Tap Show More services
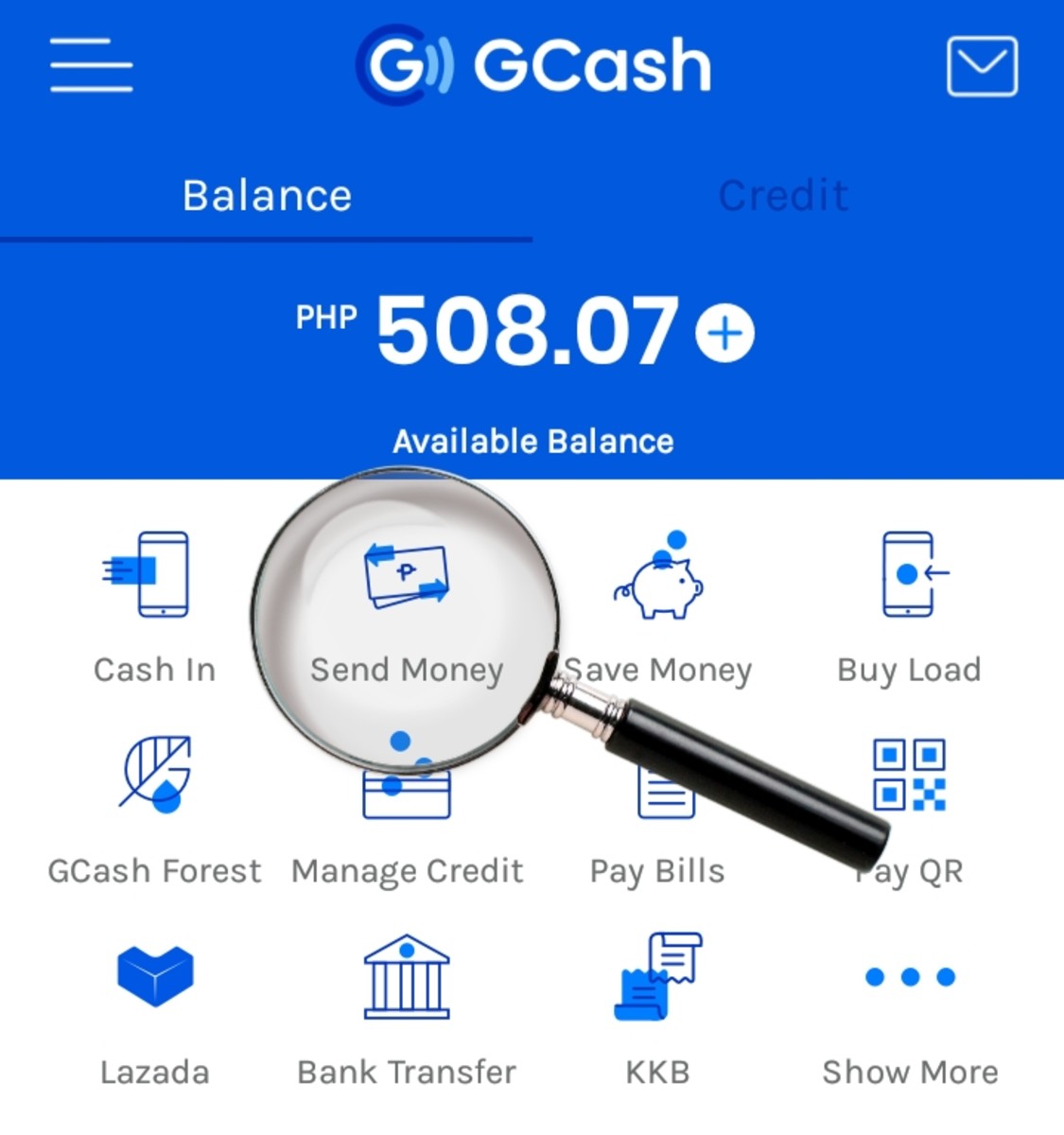The height and width of the screenshot is (1135, 1064). (910, 1007)
